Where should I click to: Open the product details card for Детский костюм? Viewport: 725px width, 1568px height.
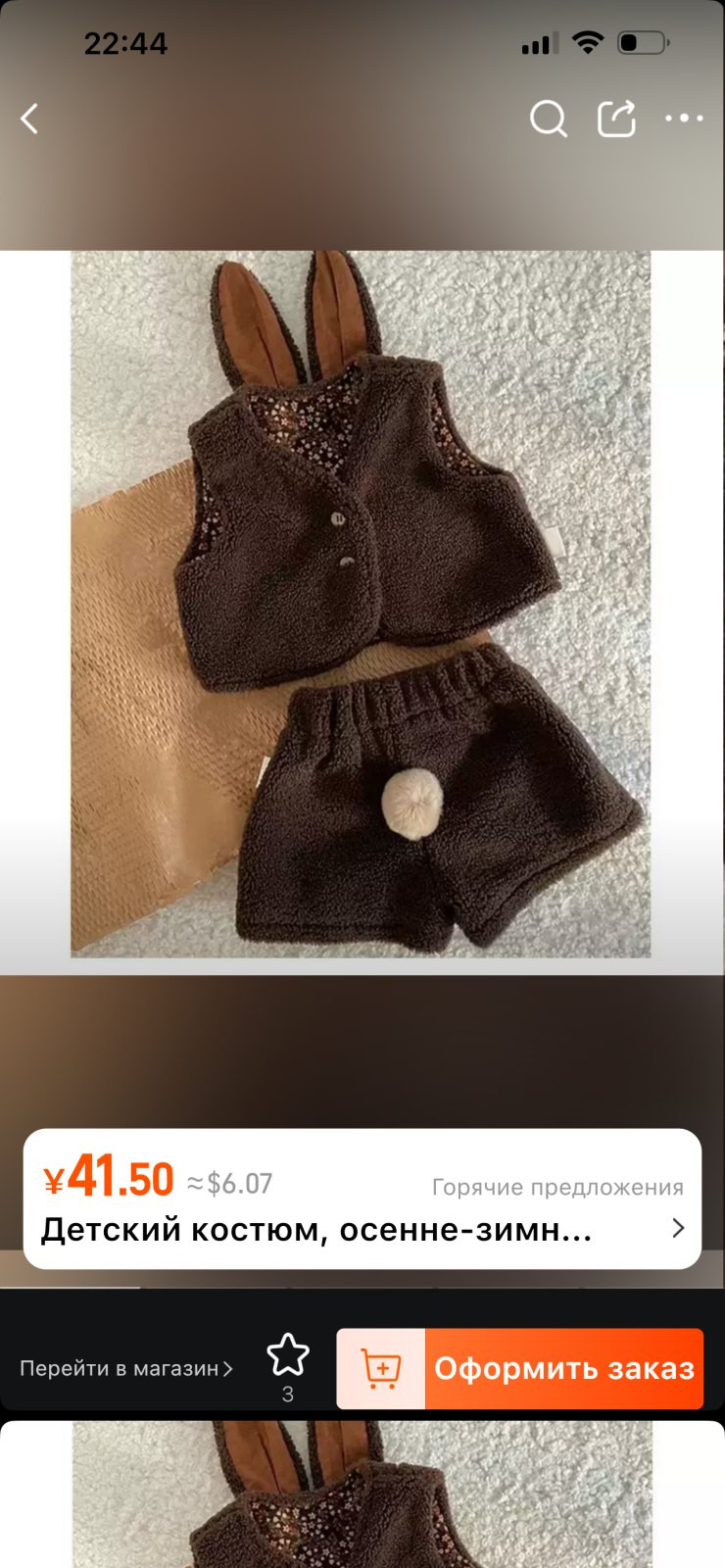[362, 1200]
